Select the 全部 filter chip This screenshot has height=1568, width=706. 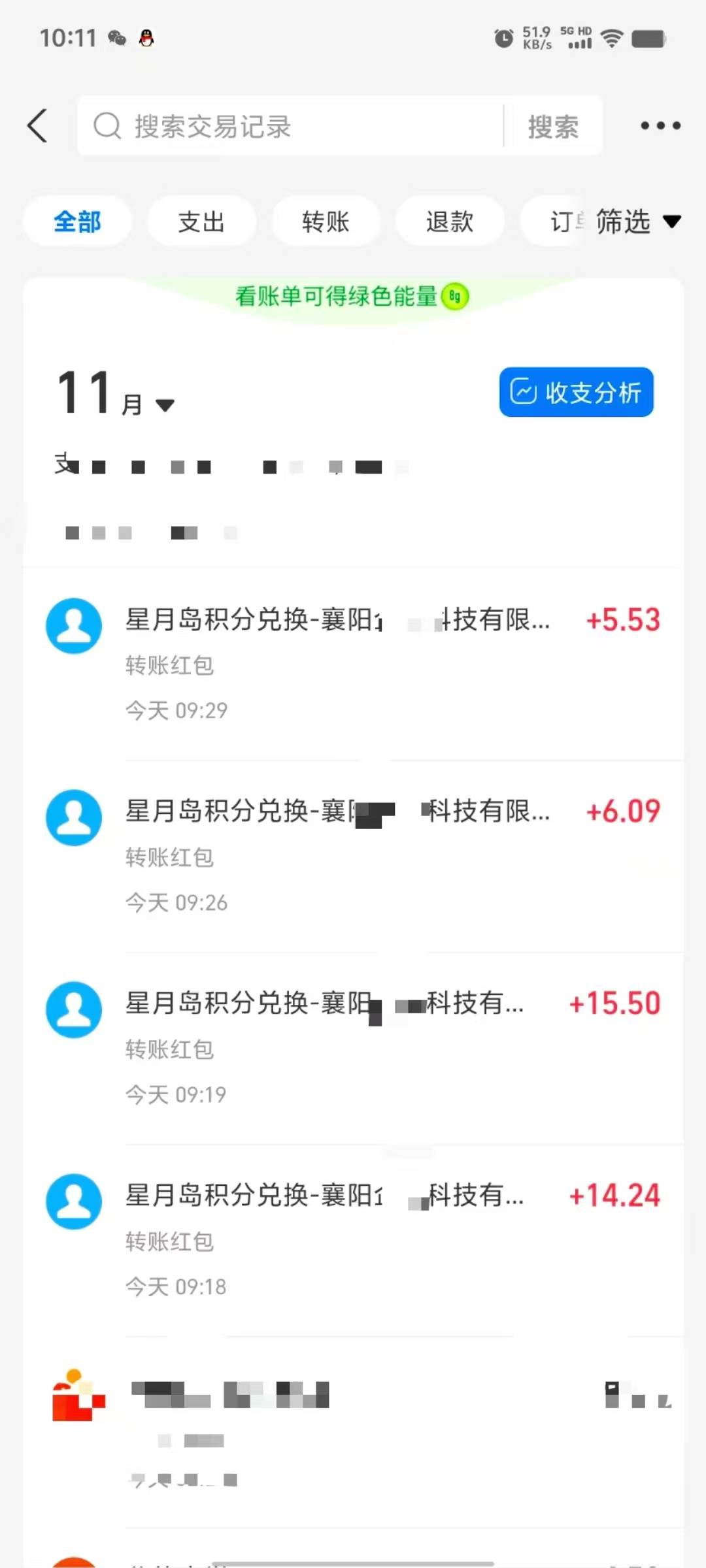(77, 221)
